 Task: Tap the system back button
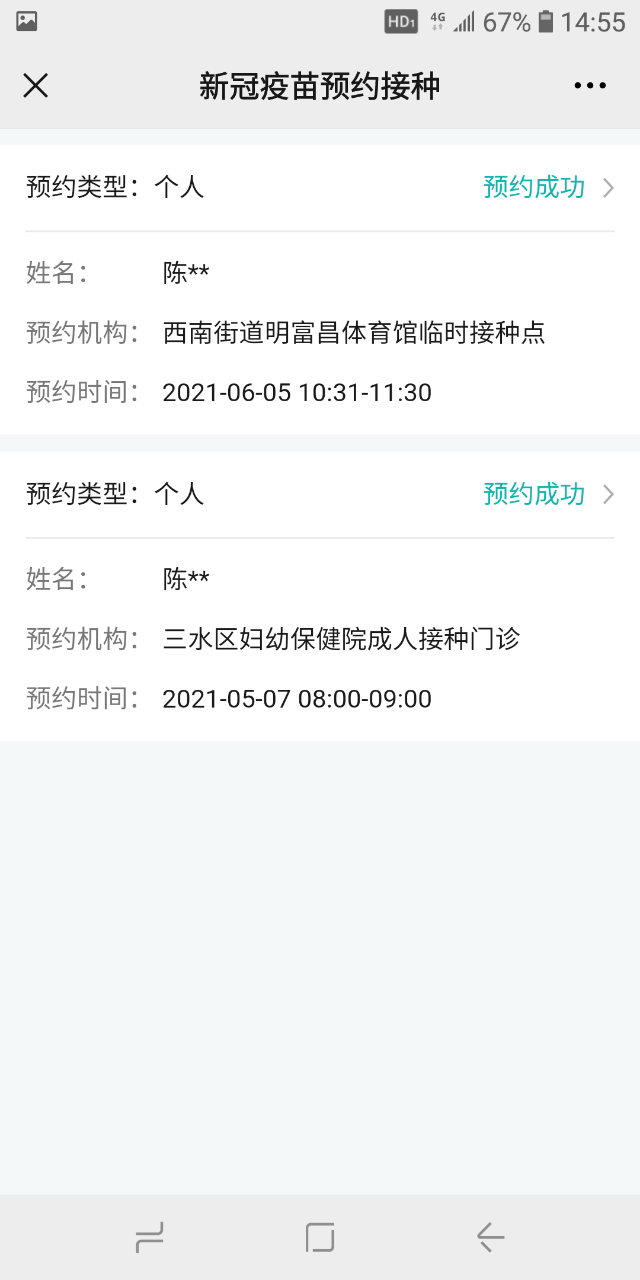490,1238
